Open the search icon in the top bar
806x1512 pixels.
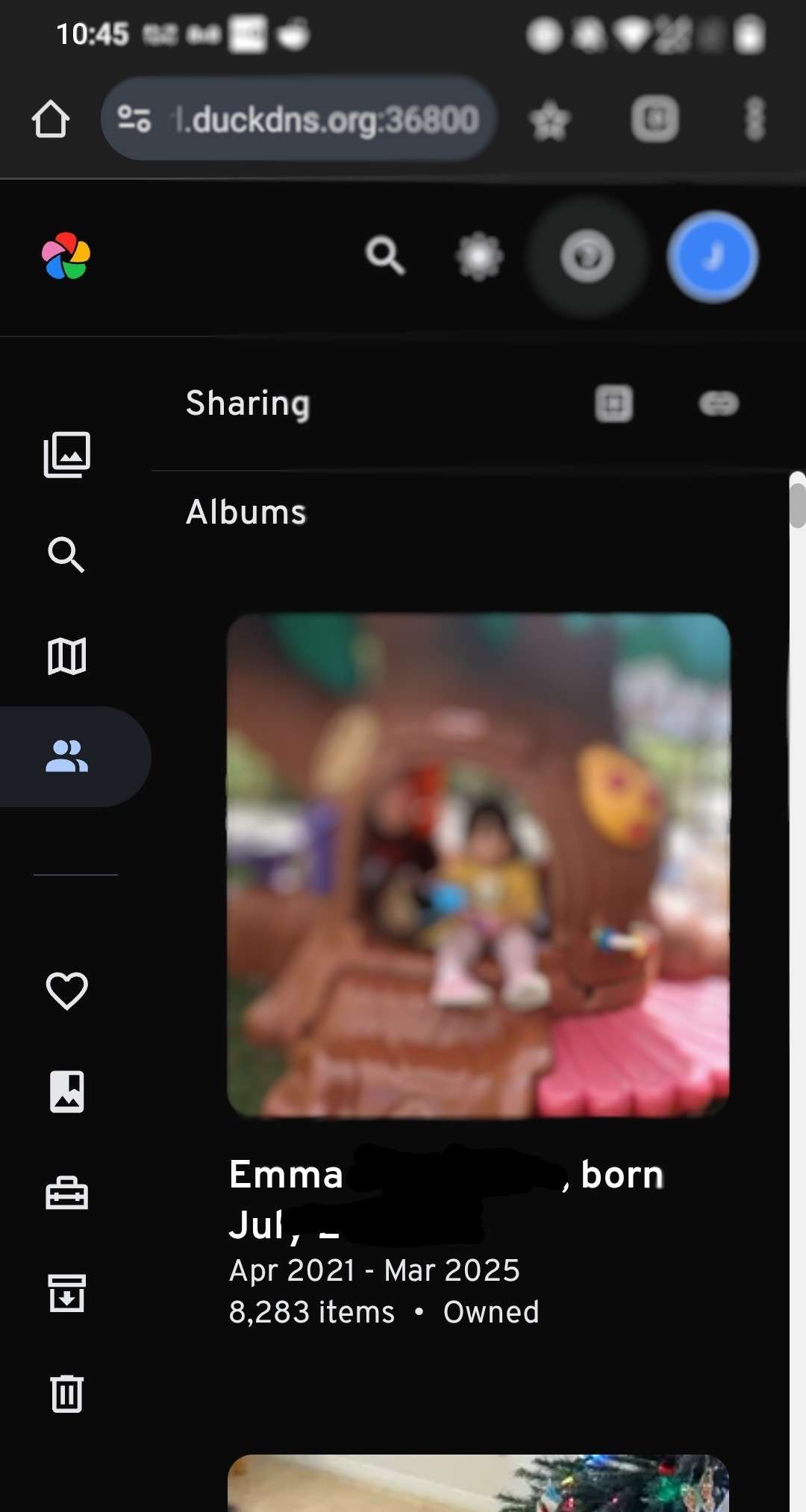click(385, 257)
